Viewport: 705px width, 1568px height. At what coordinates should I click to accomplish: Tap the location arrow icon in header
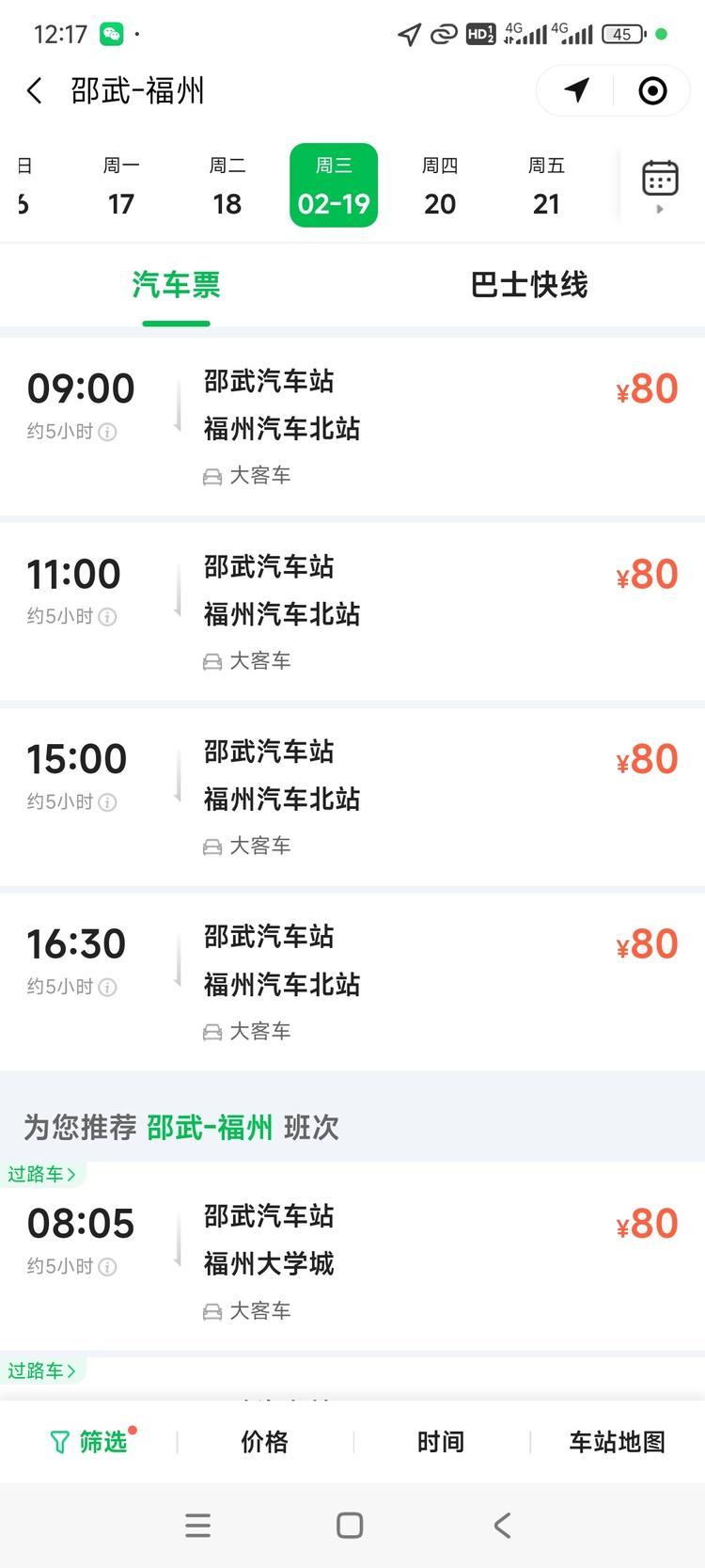[576, 90]
